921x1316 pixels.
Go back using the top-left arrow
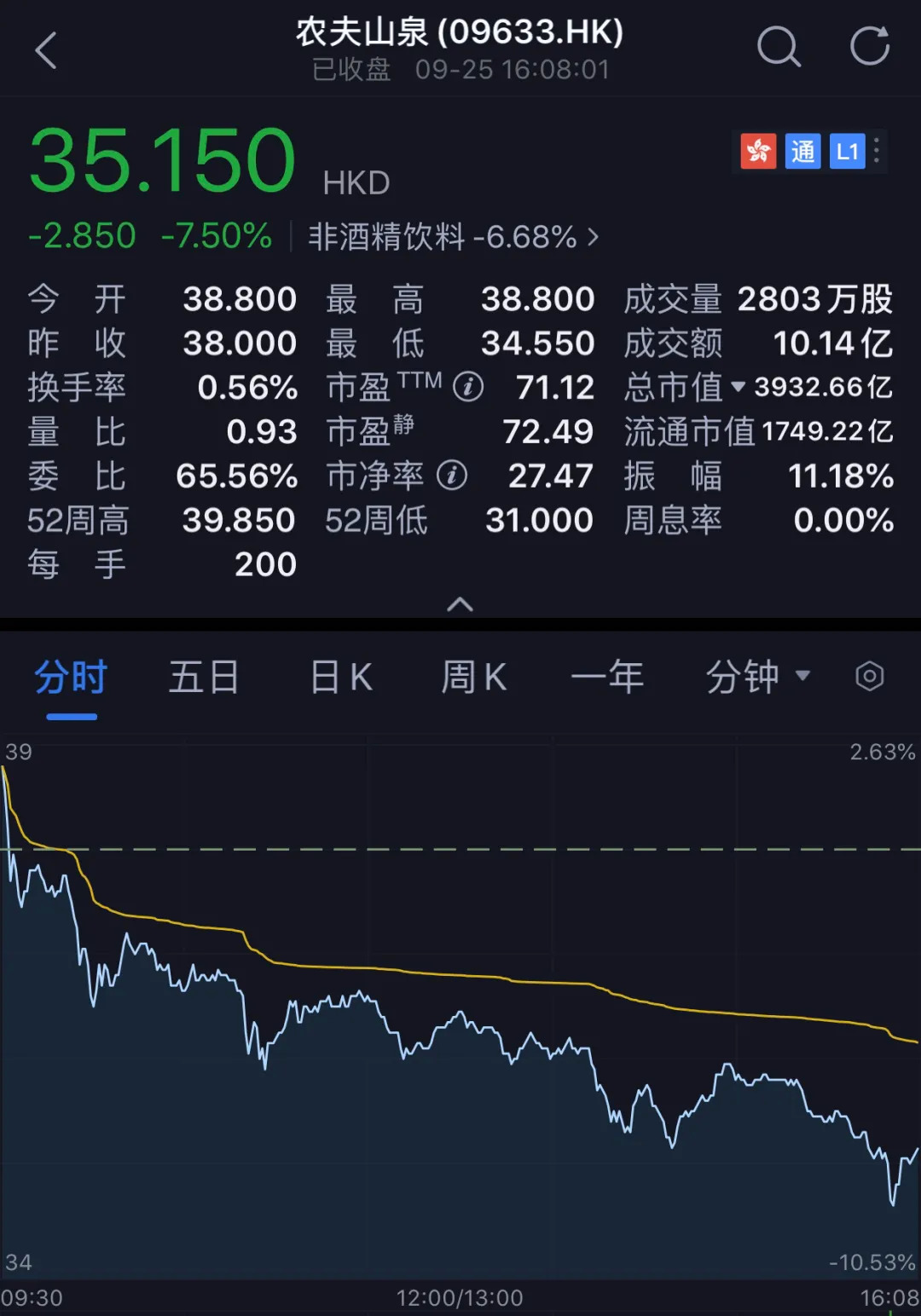coord(46,50)
